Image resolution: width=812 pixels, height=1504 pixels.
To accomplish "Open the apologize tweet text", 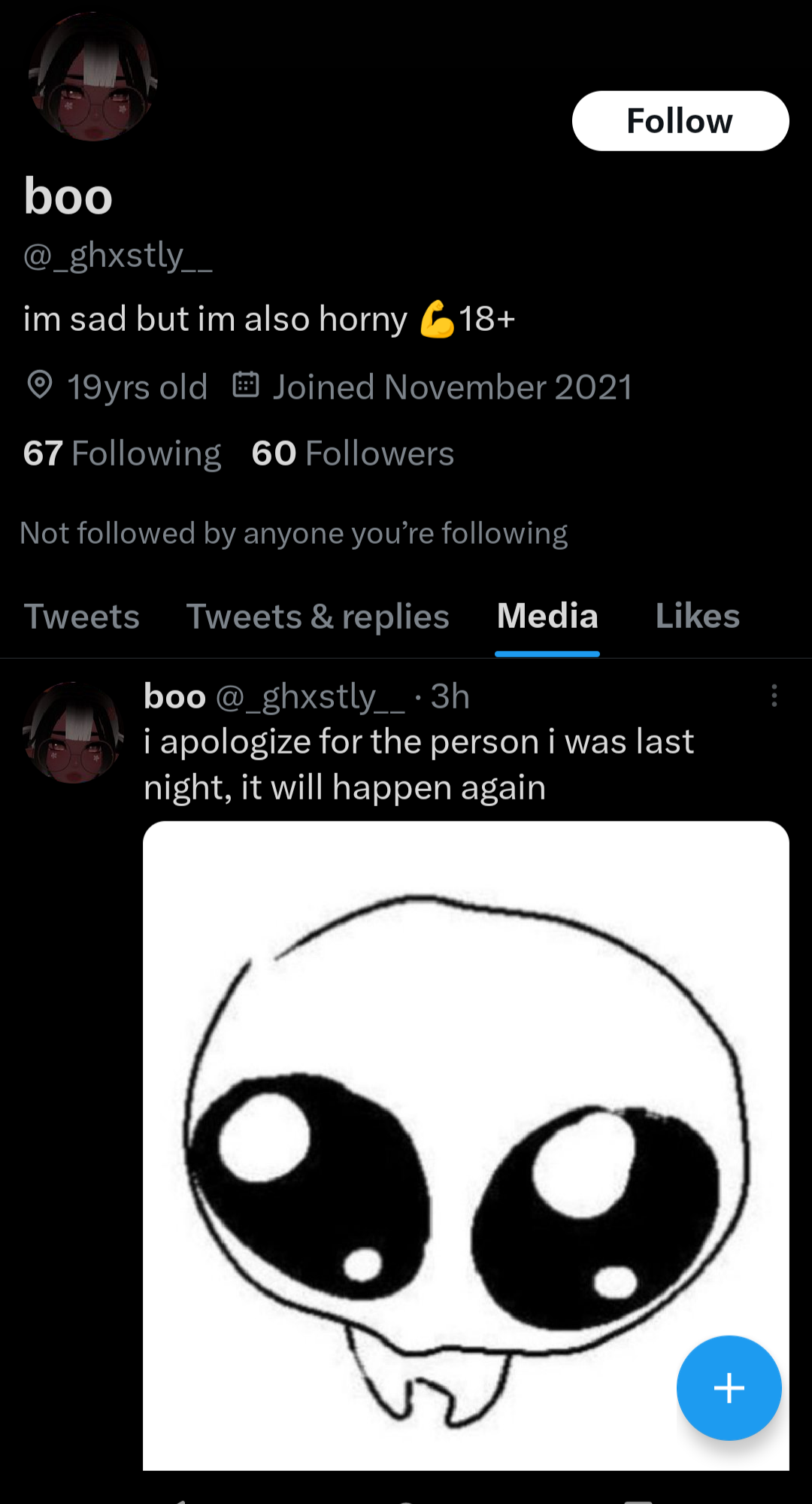I will [x=419, y=765].
